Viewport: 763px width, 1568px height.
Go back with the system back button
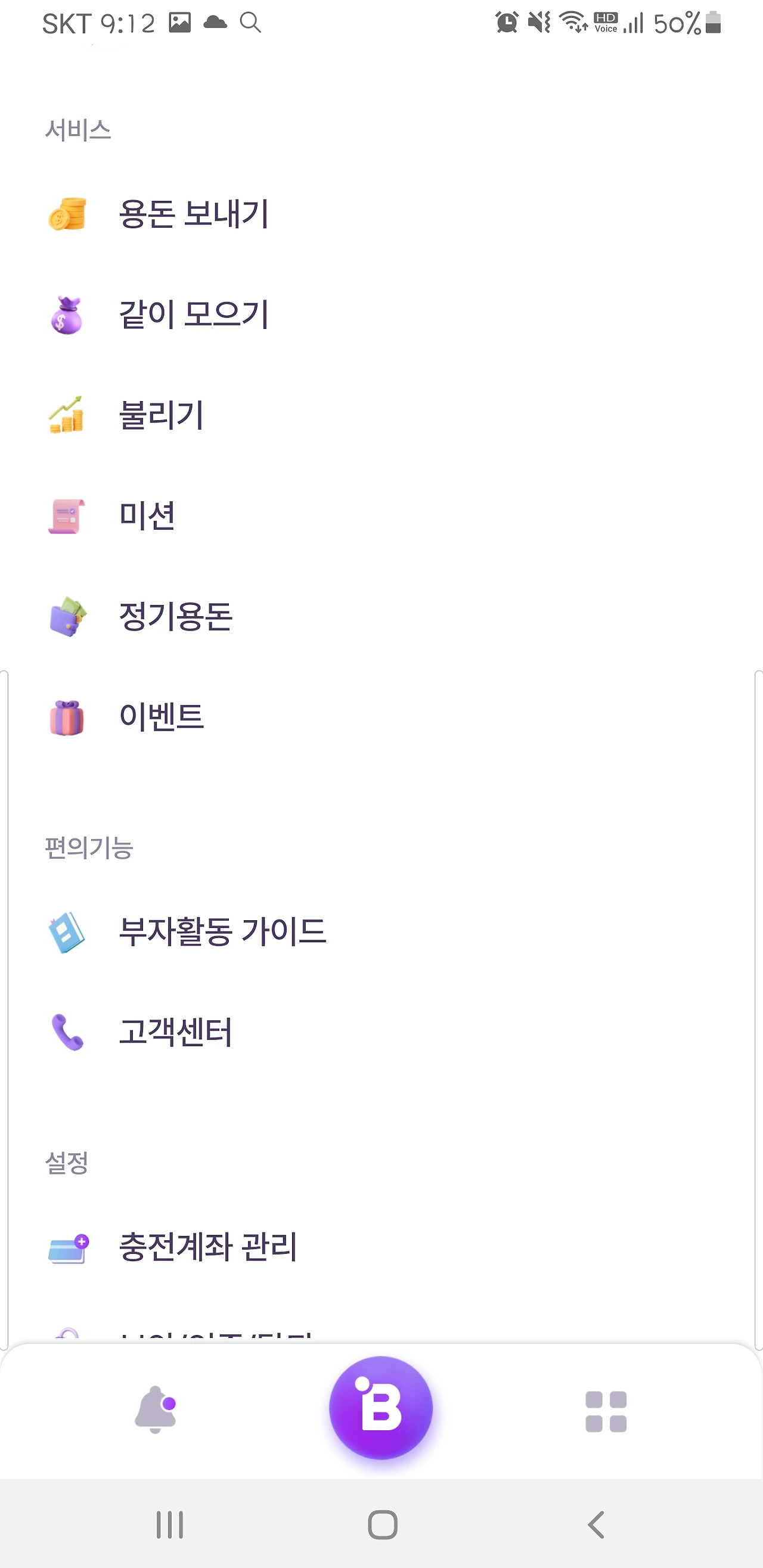tap(596, 1524)
